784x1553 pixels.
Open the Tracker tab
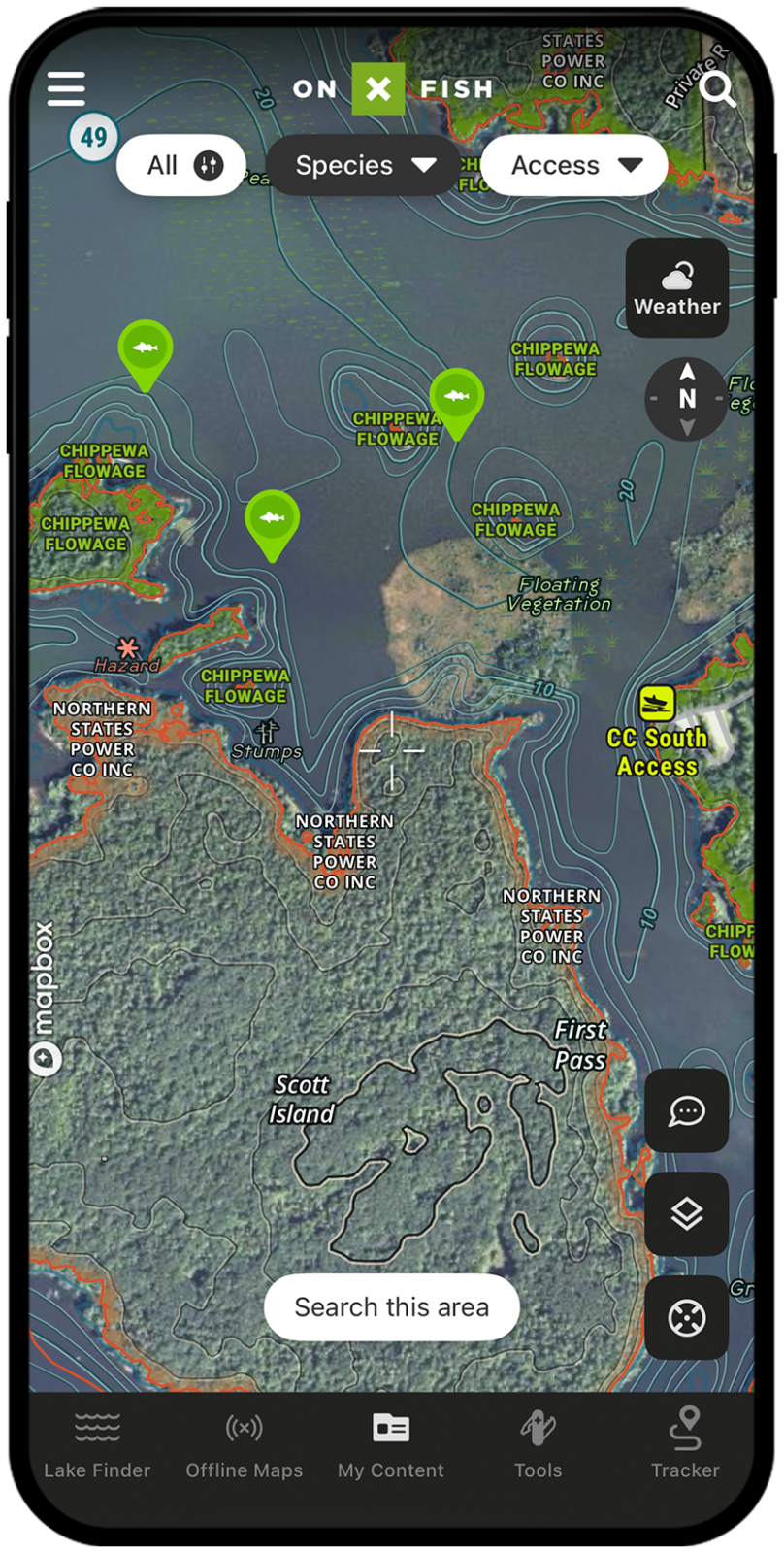pos(685,1444)
